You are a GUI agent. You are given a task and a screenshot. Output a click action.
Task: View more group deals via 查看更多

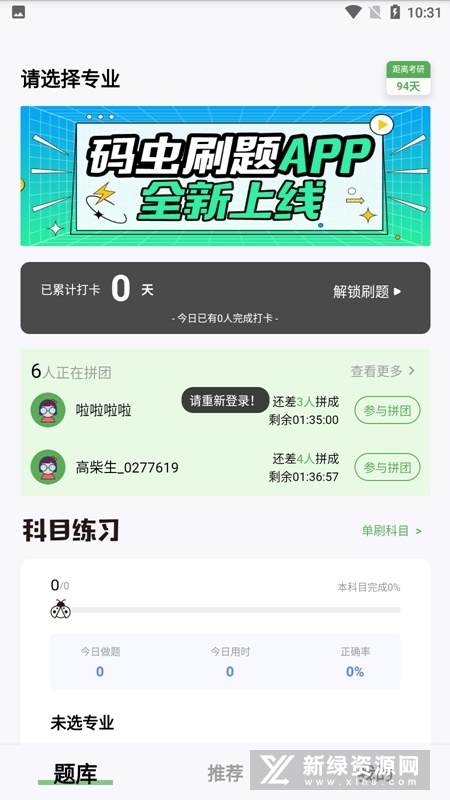[383, 371]
